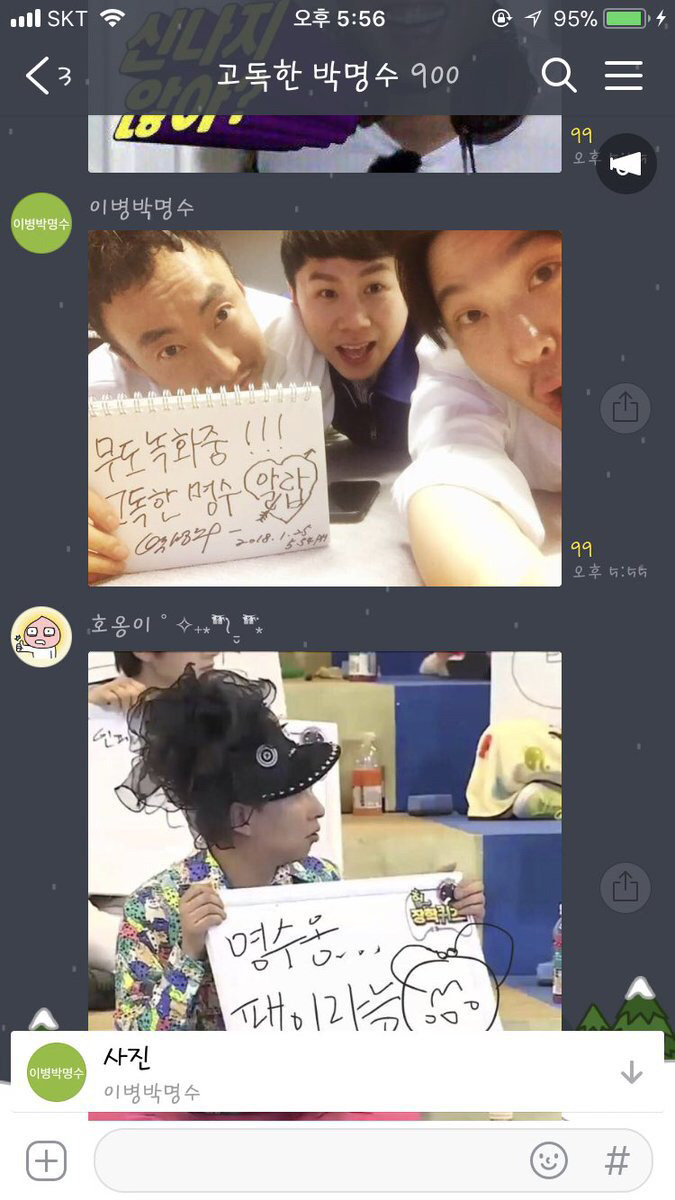675x1200 pixels.
Task: Open 이병박명수's selfie photo with the notepad
Action: click(324, 408)
